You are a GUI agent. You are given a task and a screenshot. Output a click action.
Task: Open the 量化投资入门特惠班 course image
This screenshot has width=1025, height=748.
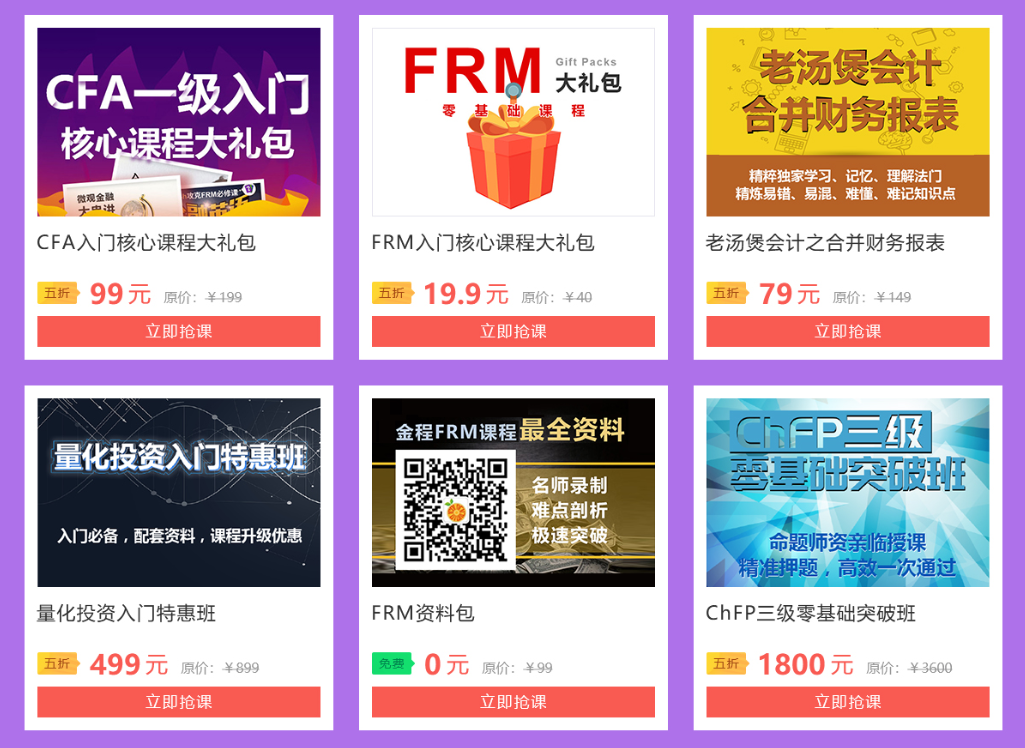[178, 492]
